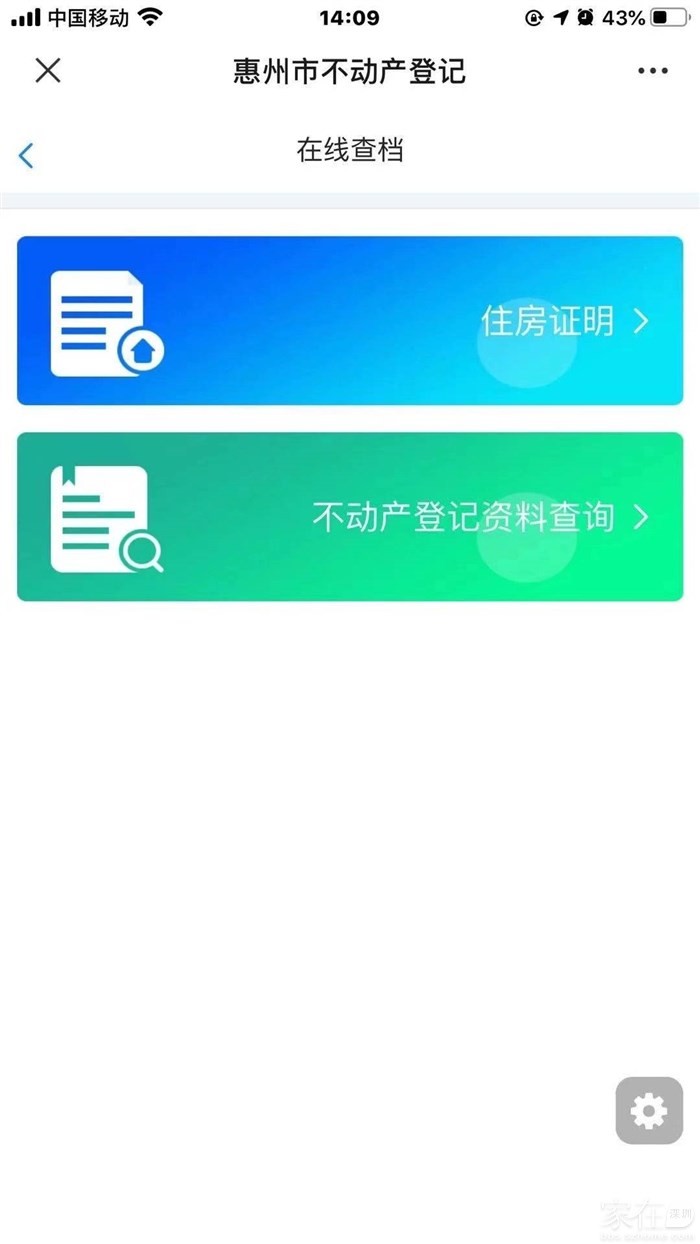The width and height of the screenshot is (700, 1244).
Task: Go back from 在线查档 page
Action: pos(27,155)
